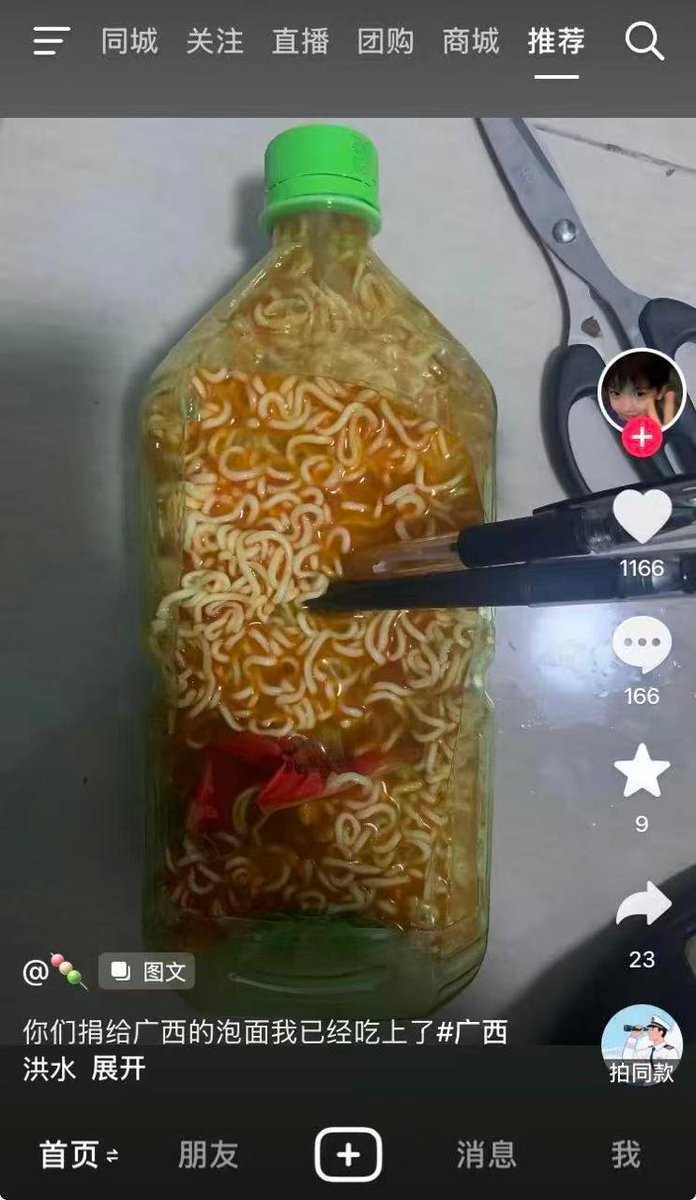The height and width of the screenshot is (1200, 696).
Task: Create a new post with the plus button
Action: tap(348, 1155)
